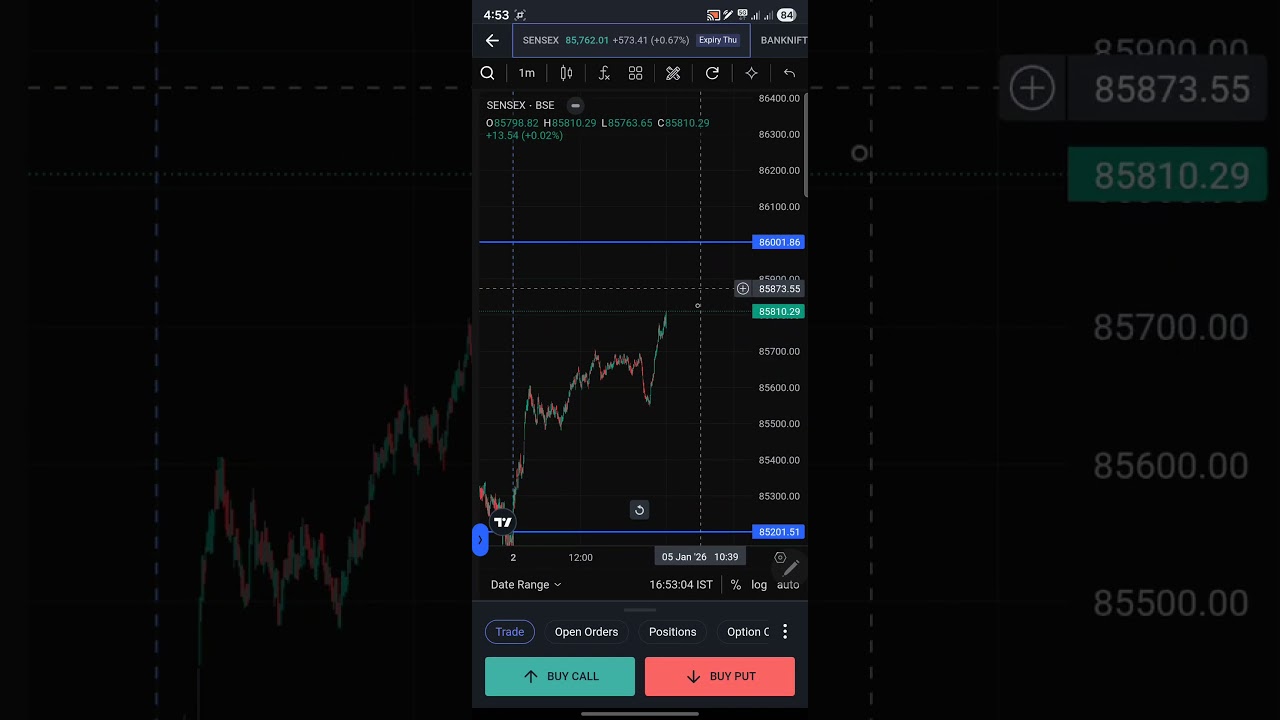
Task: Toggle the log scale option
Action: [759, 585]
